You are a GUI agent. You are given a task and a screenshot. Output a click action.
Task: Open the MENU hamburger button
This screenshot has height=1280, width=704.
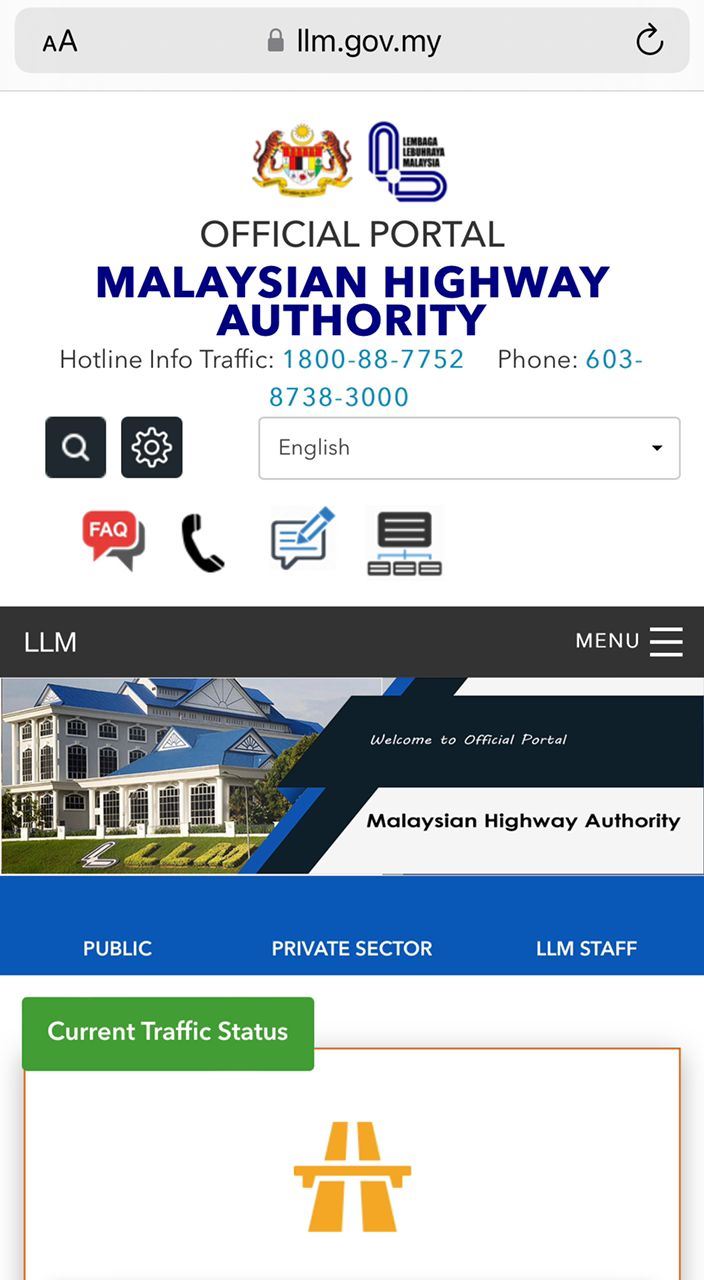[629, 641]
